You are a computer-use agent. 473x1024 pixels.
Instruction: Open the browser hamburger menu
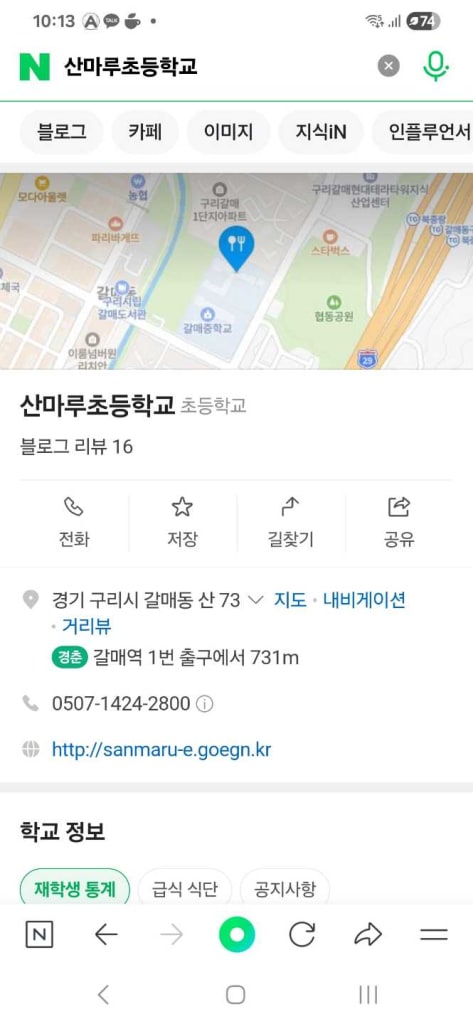434,935
